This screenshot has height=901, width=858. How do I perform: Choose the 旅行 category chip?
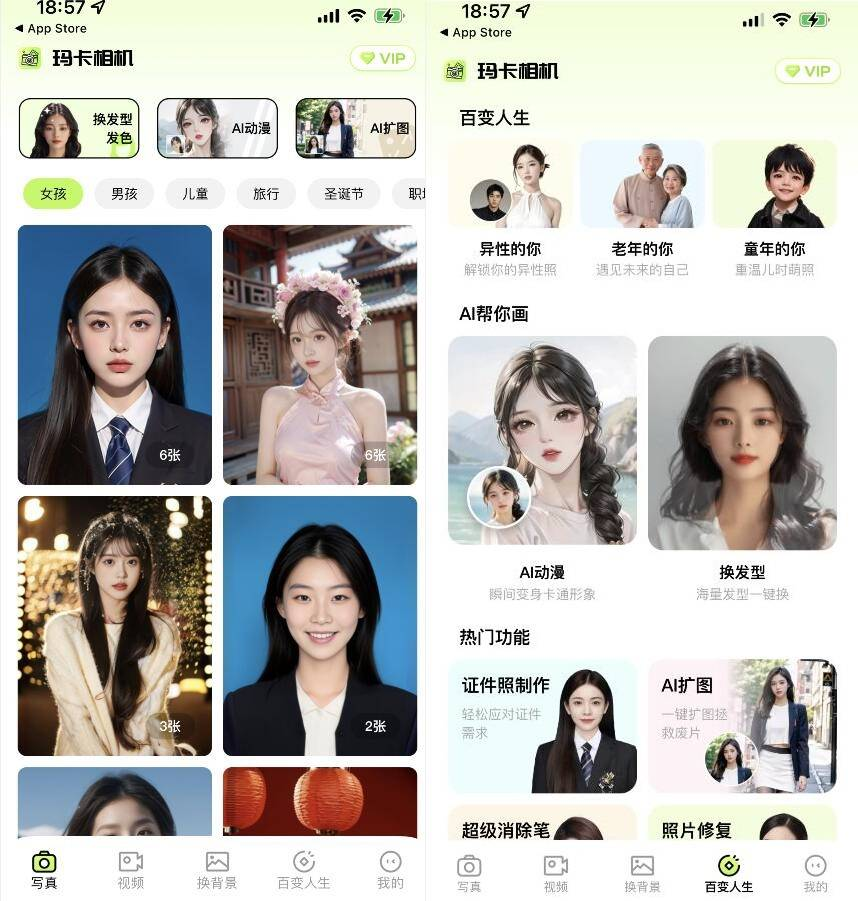[266, 194]
